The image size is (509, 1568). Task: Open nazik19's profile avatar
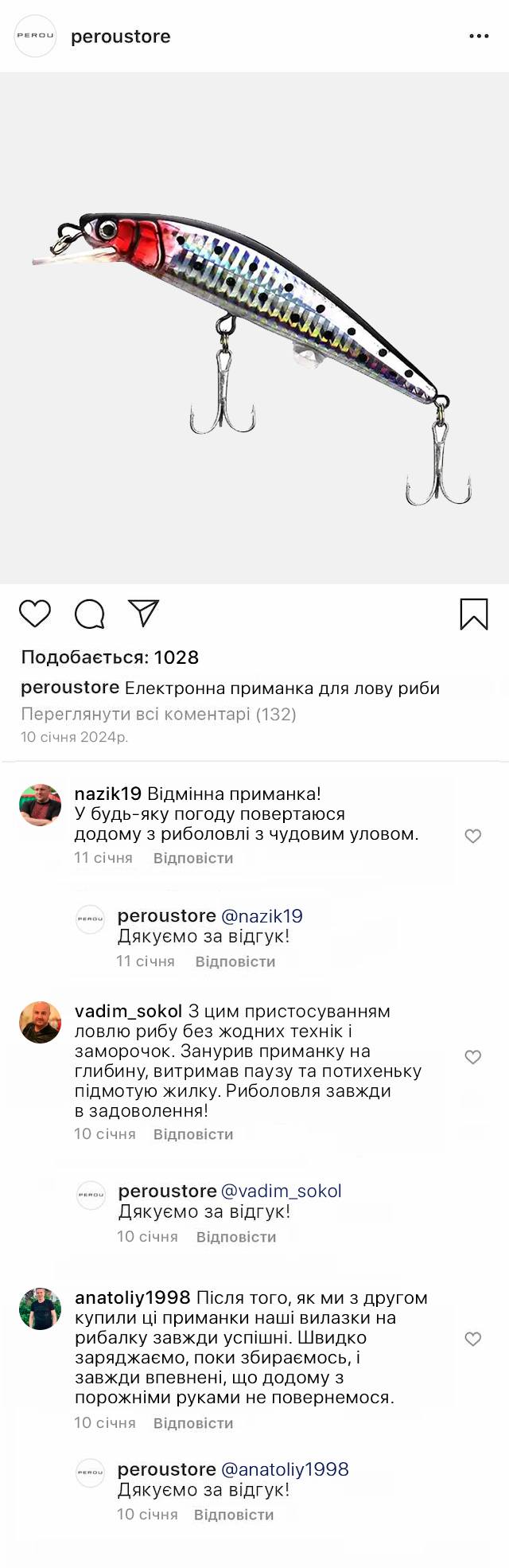click(40, 805)
